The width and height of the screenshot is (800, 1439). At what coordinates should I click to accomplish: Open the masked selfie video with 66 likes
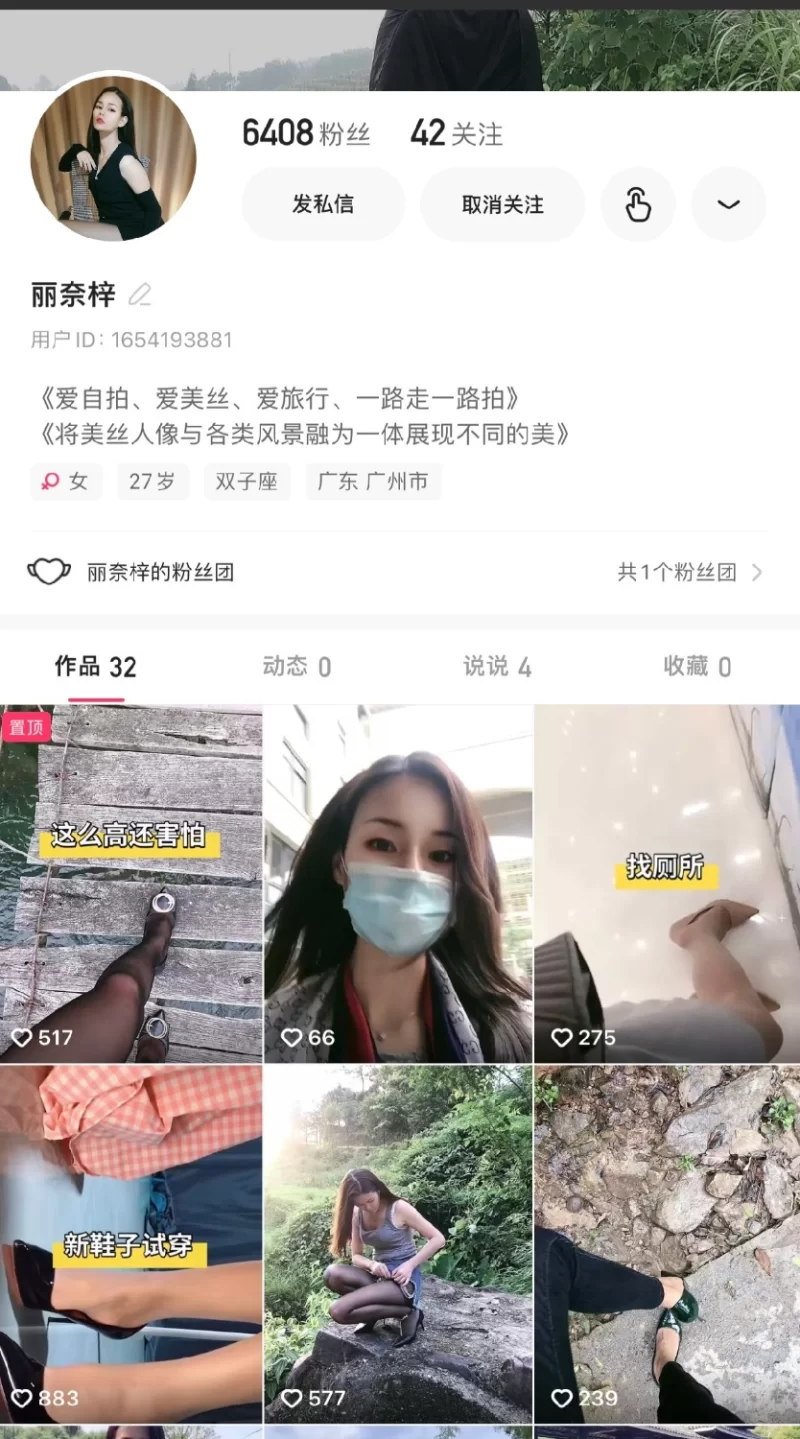pos(398,884)
